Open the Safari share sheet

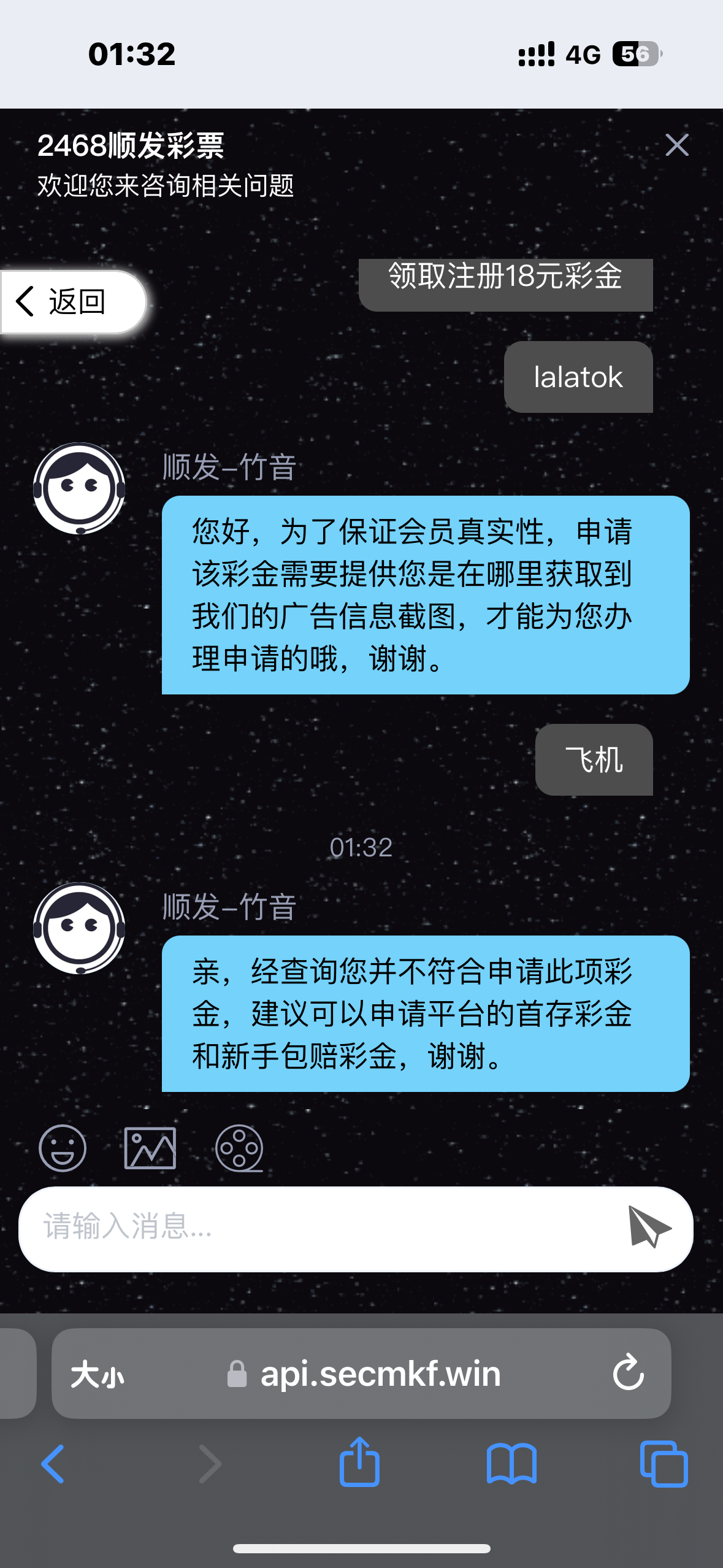360,1462
